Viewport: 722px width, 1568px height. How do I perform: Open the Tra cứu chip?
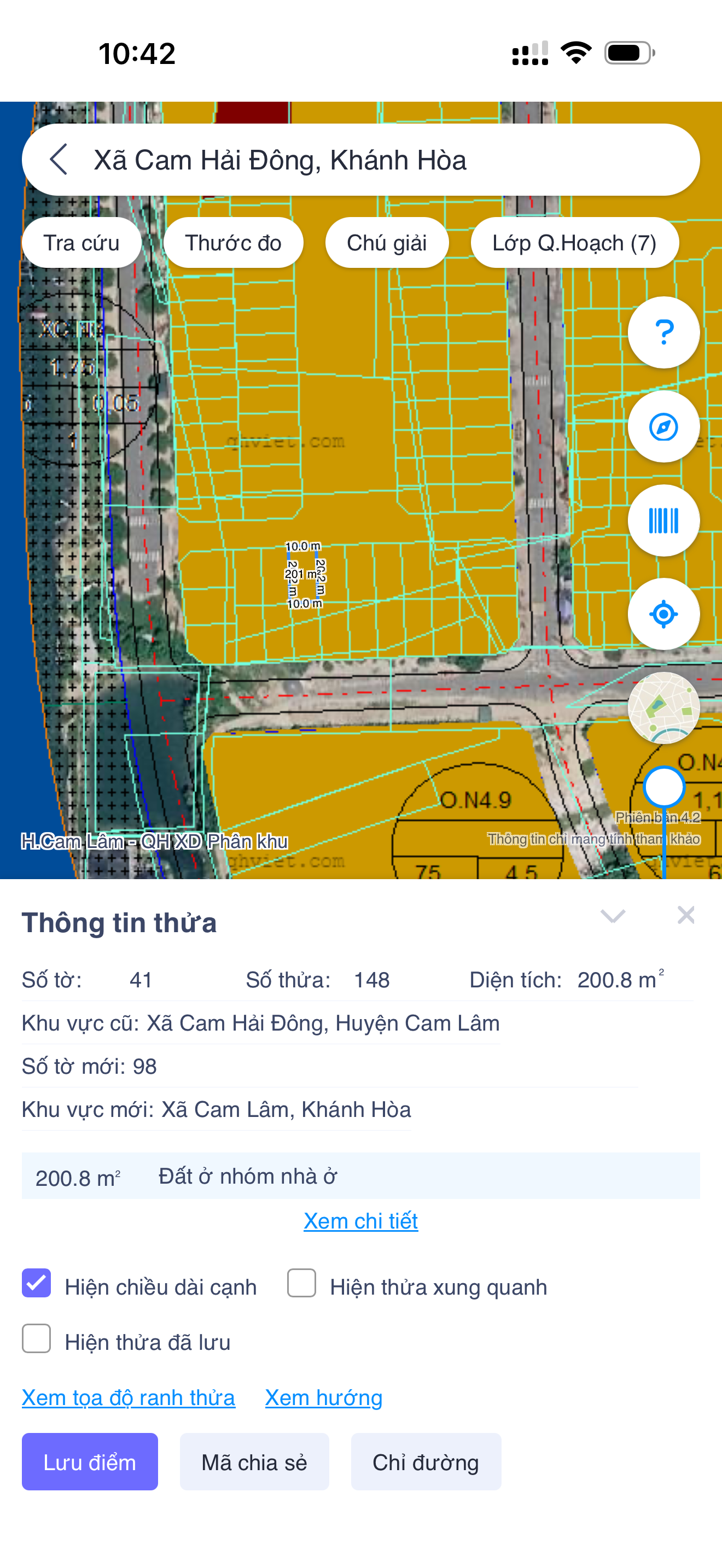coord(81,243)
